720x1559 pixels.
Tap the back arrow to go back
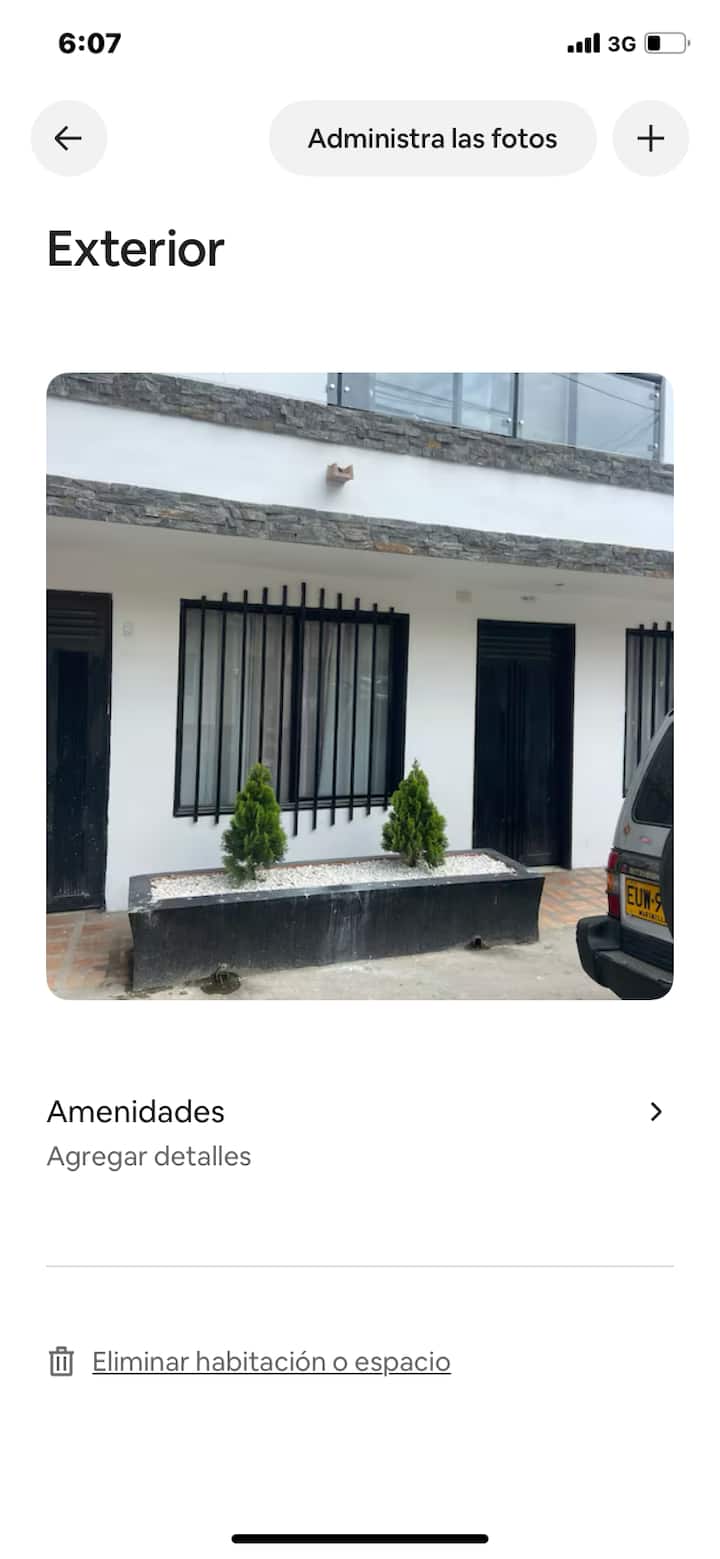click(x=68, y=138)
